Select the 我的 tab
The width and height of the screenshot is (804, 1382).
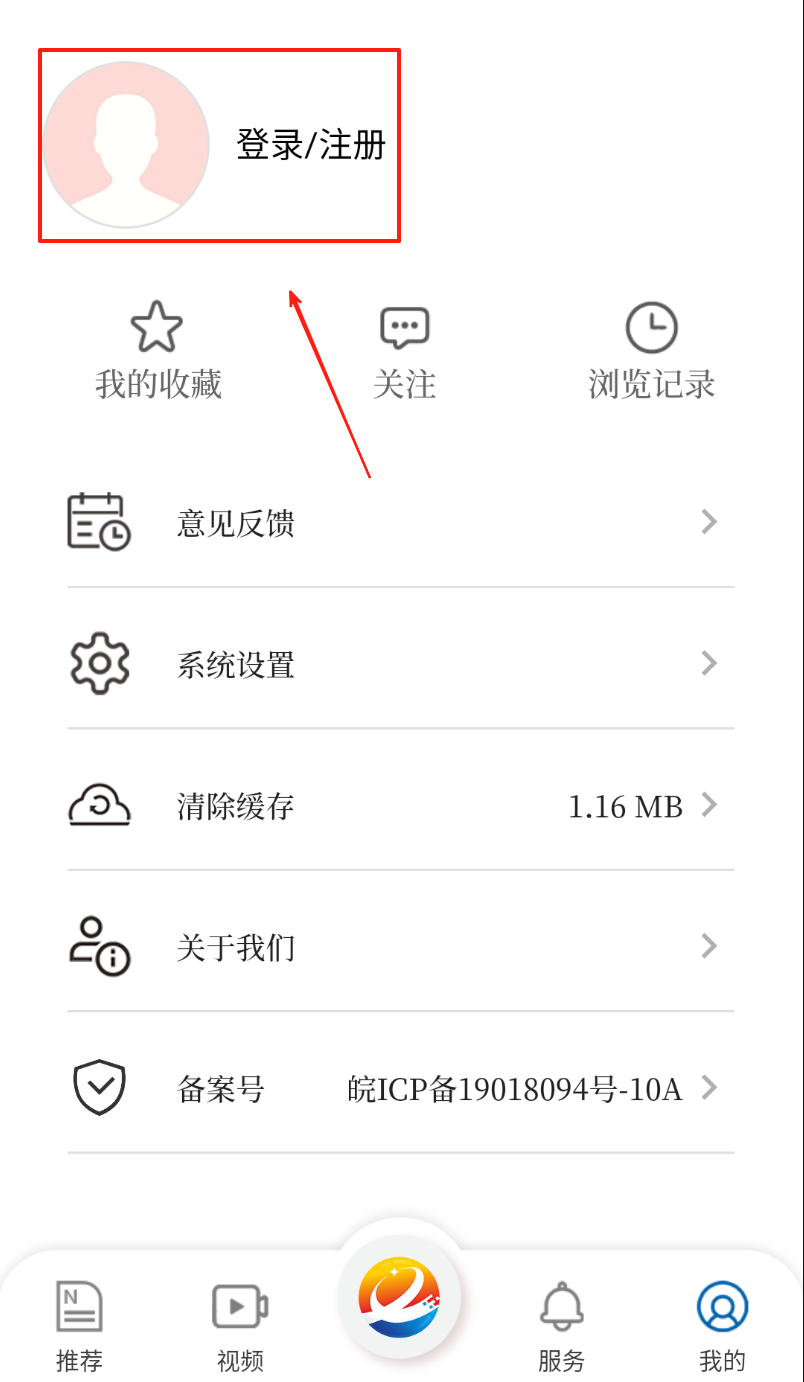[x=722, y=1325]
